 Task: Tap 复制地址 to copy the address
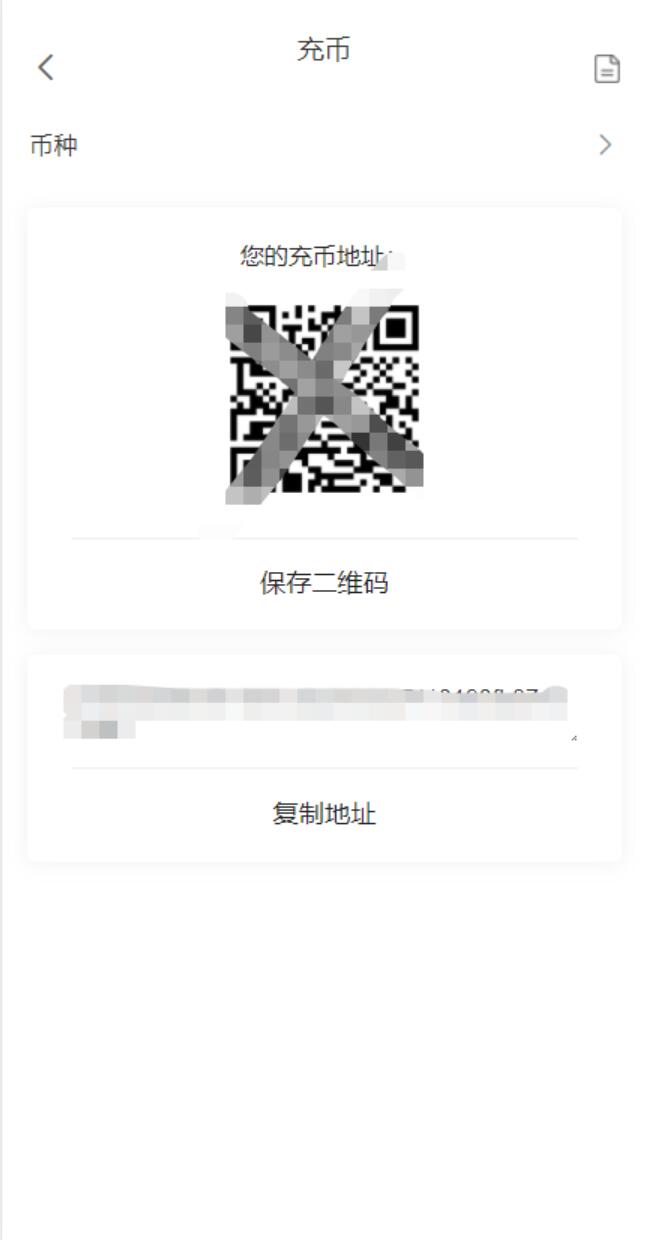pyautogui.click(x=324, y=814)
